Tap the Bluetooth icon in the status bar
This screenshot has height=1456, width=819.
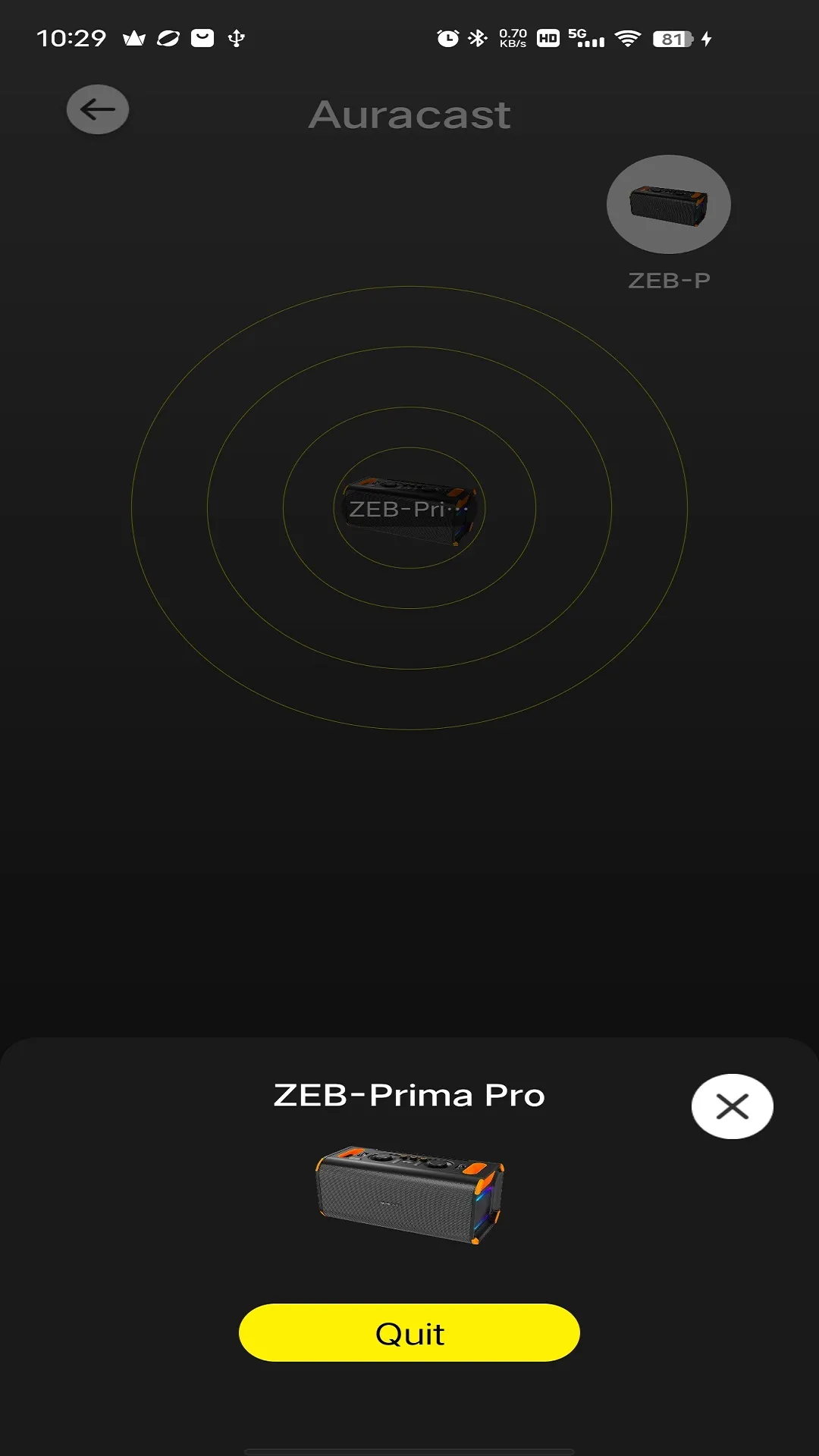pos(478,38)
